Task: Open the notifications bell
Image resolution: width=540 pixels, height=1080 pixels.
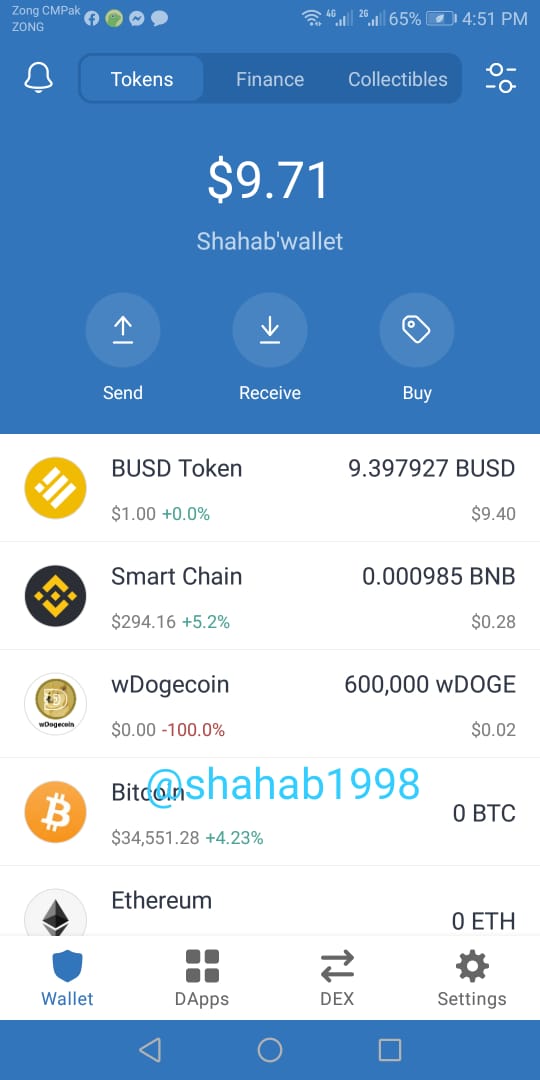Action: [x=39, y=79]
